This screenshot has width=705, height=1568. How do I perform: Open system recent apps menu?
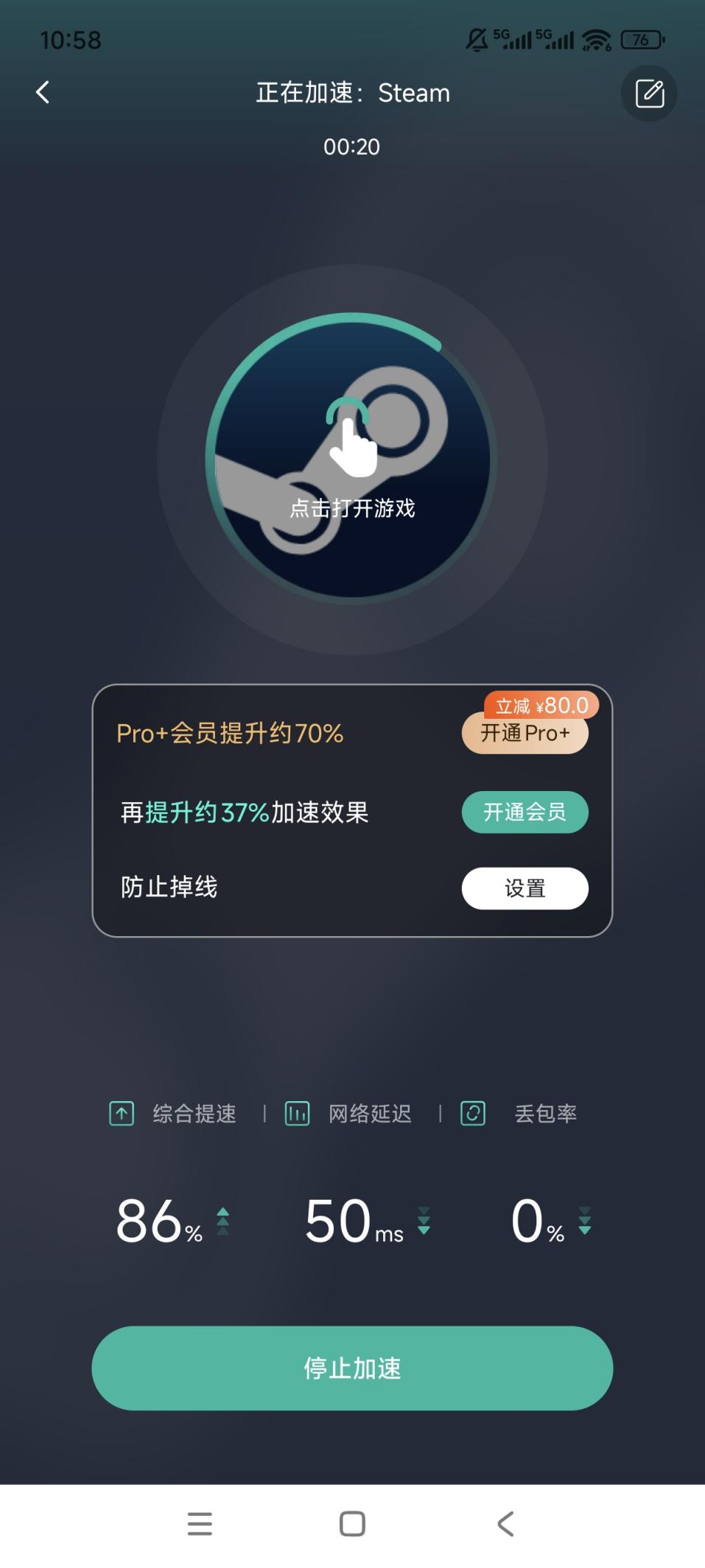200,1524
